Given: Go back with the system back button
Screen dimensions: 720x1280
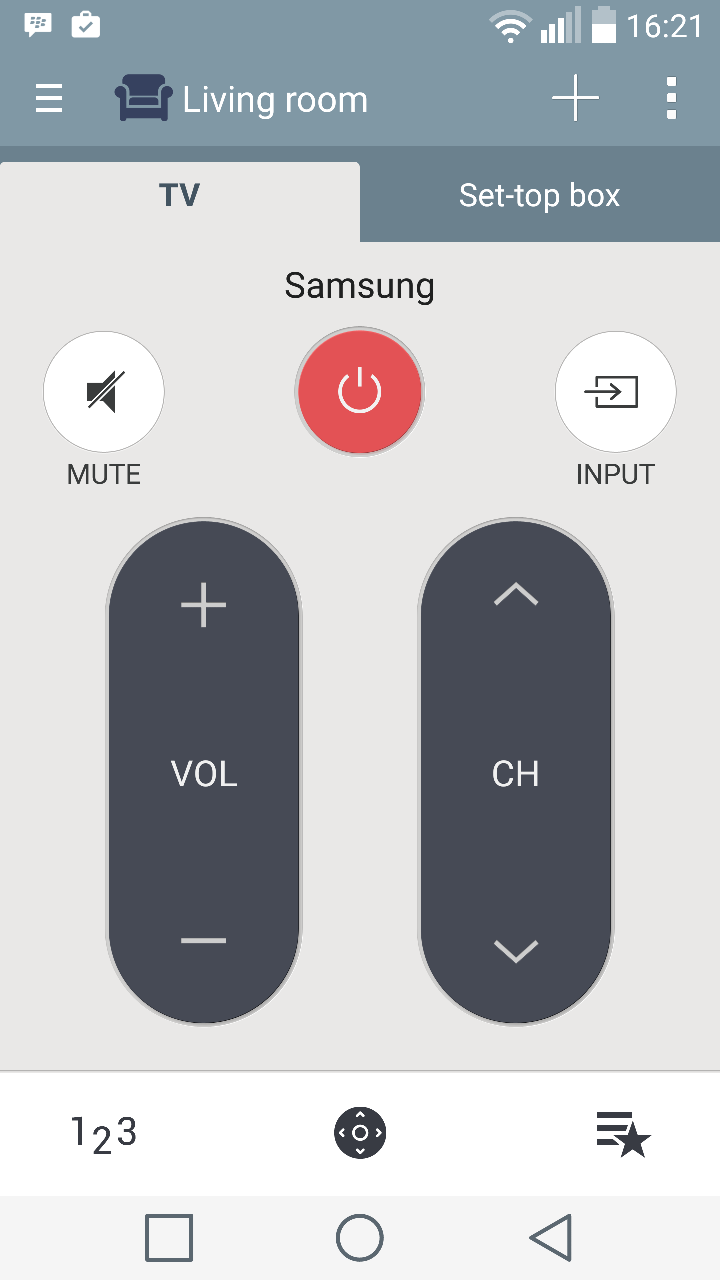Looking at the screenshot, I should pos(551,1238).
